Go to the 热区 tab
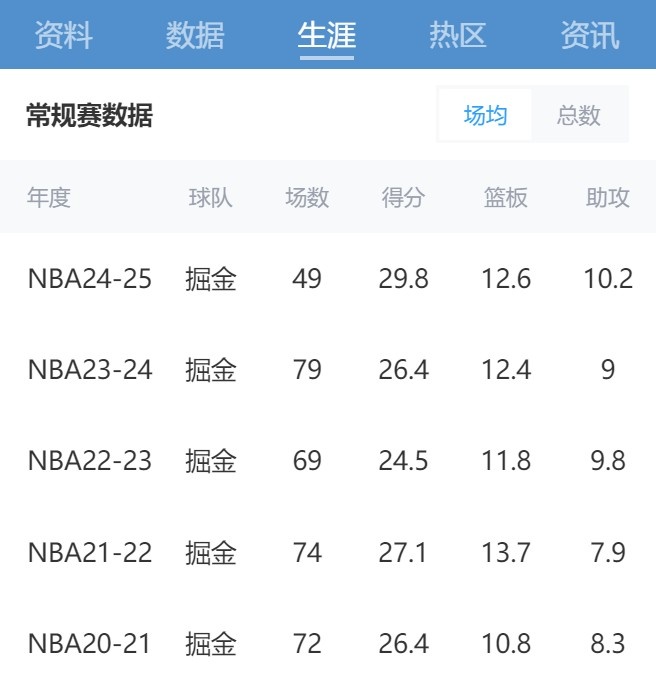656x681 pixels. click(458, 35)
